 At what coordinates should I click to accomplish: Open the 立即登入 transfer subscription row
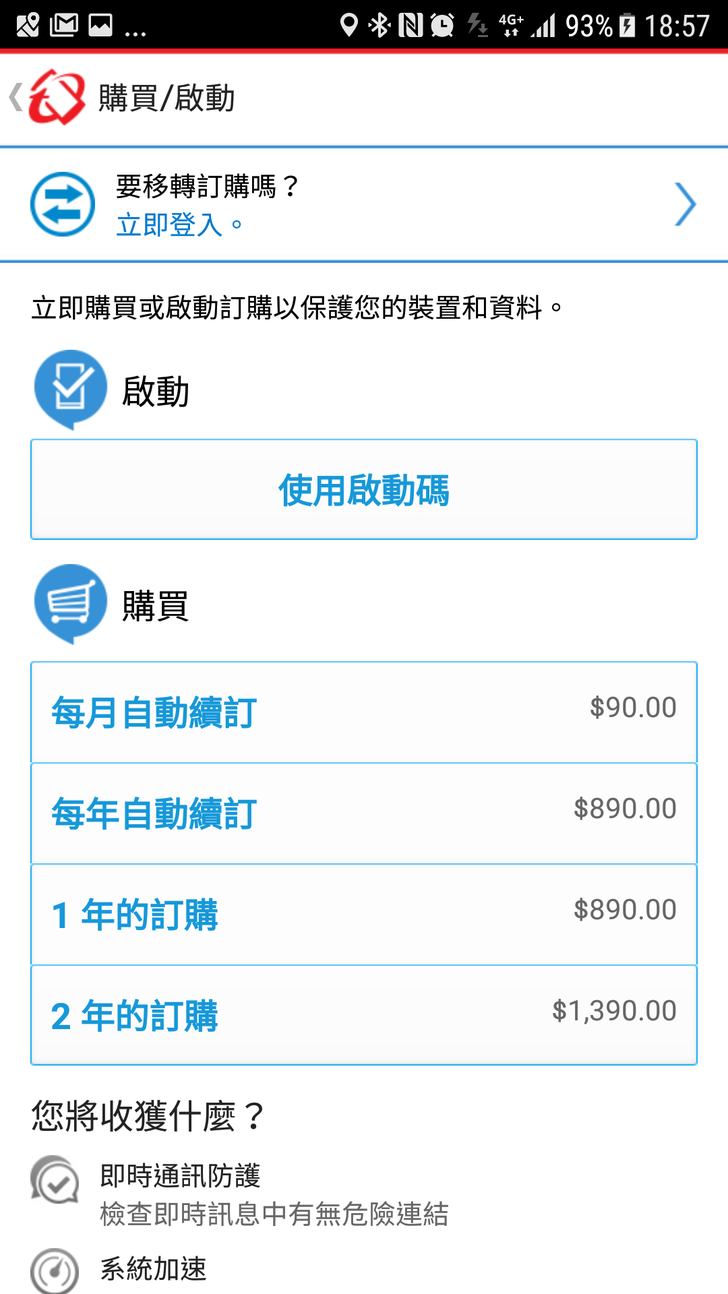pyautogui.click(x=363, y=205)
